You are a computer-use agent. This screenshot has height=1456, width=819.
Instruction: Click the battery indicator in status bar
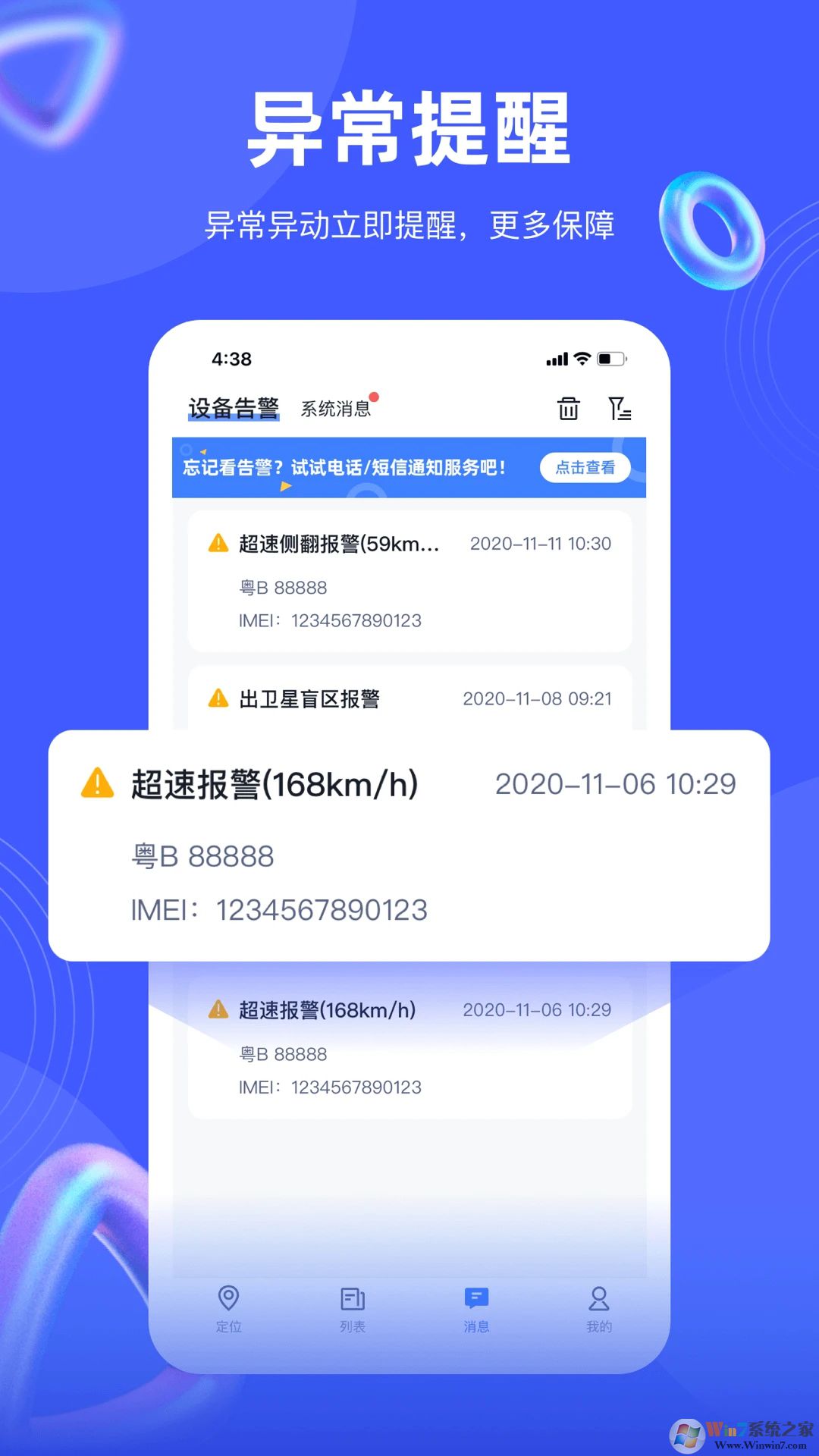[611, 358]
